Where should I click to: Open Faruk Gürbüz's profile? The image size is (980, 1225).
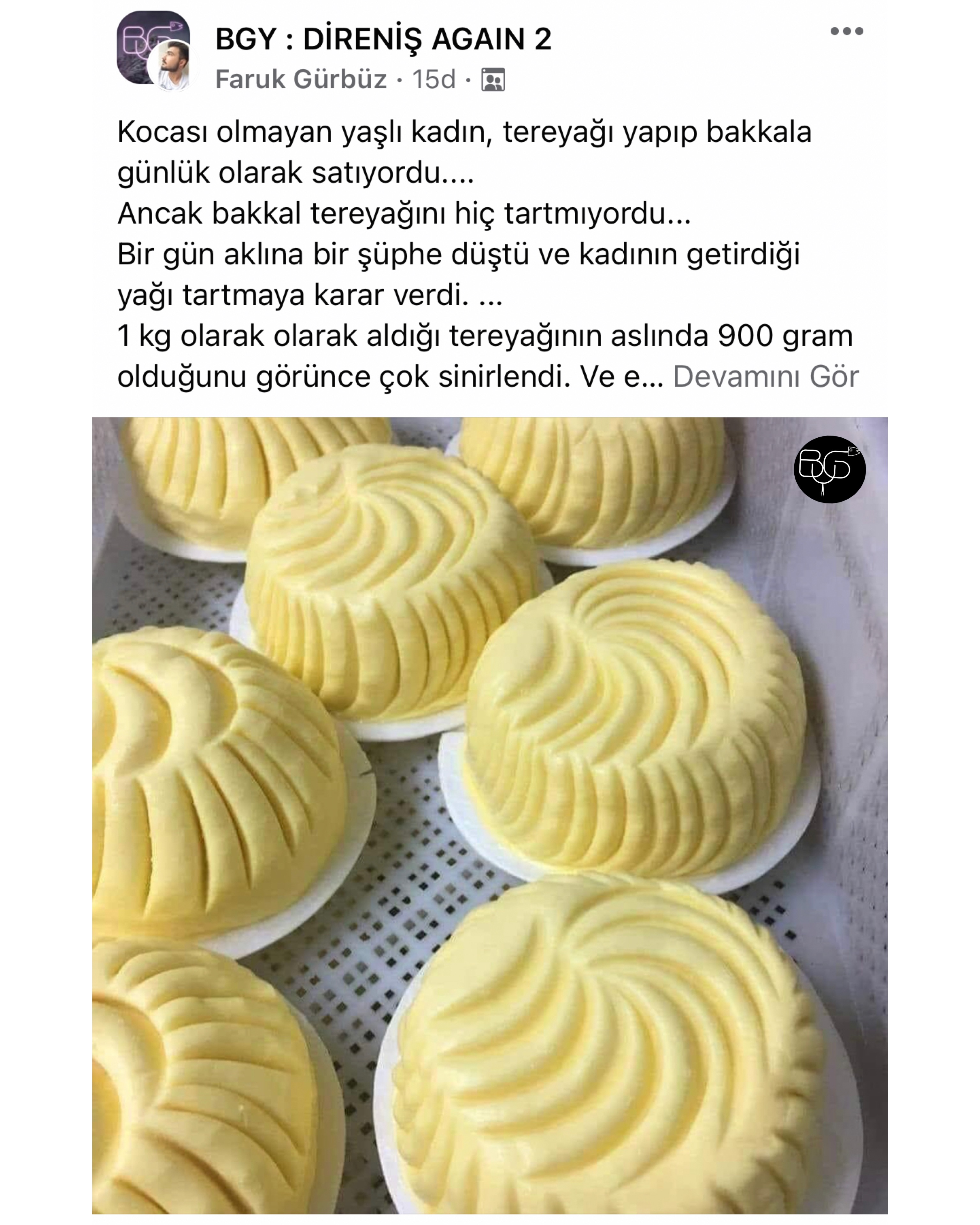point(301,79)
